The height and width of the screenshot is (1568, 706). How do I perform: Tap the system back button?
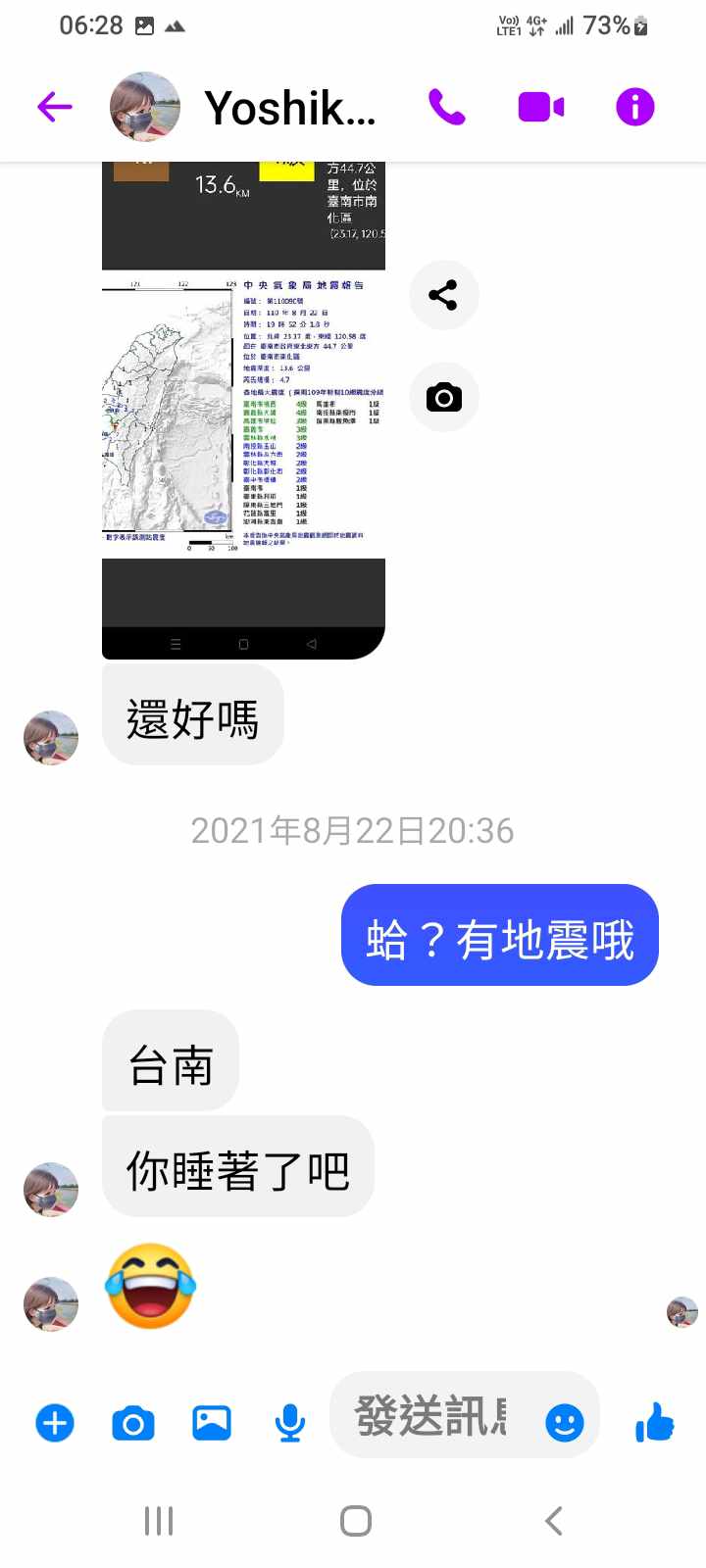[553, 1521]
